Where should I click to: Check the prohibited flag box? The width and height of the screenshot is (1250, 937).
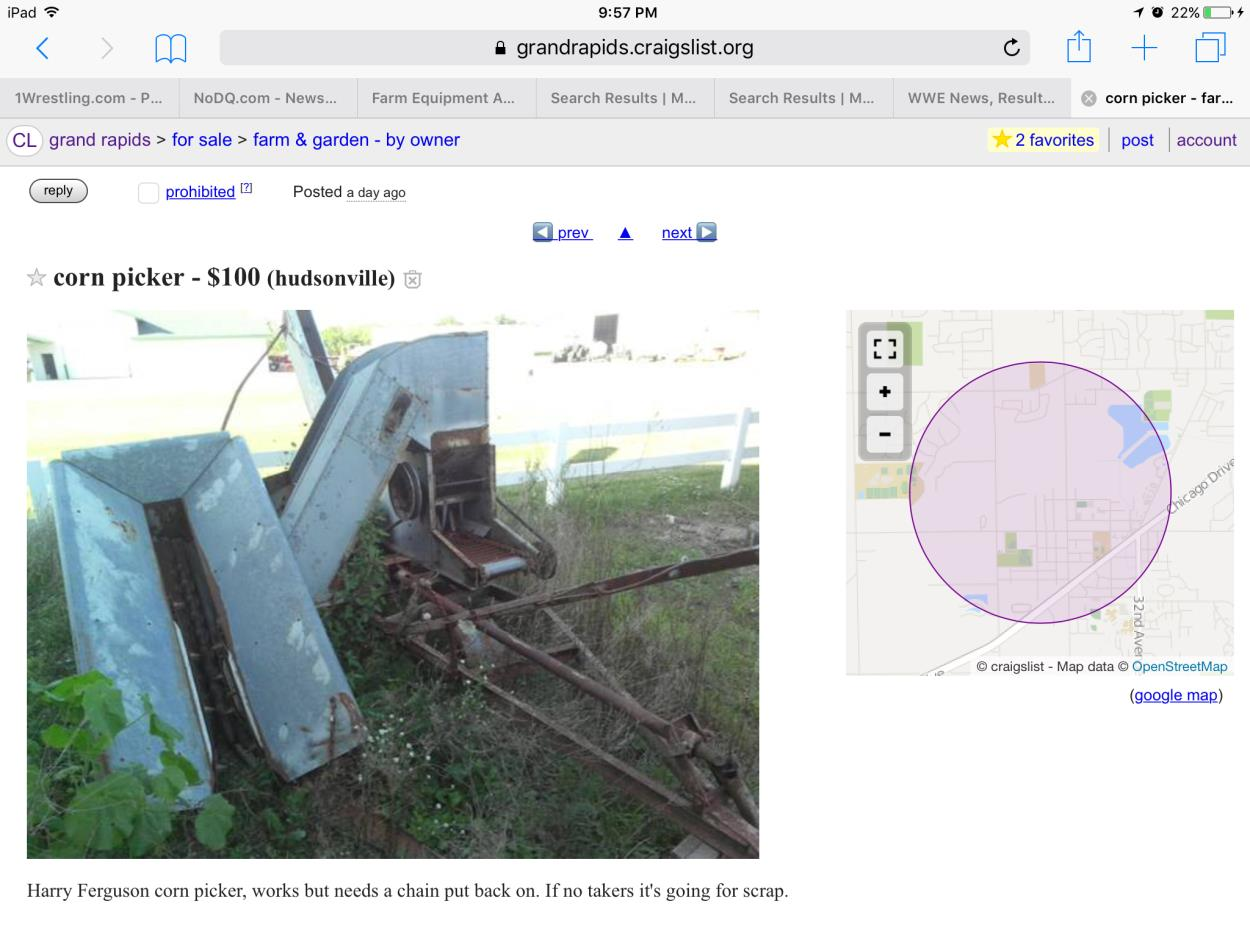pos(148,192)
